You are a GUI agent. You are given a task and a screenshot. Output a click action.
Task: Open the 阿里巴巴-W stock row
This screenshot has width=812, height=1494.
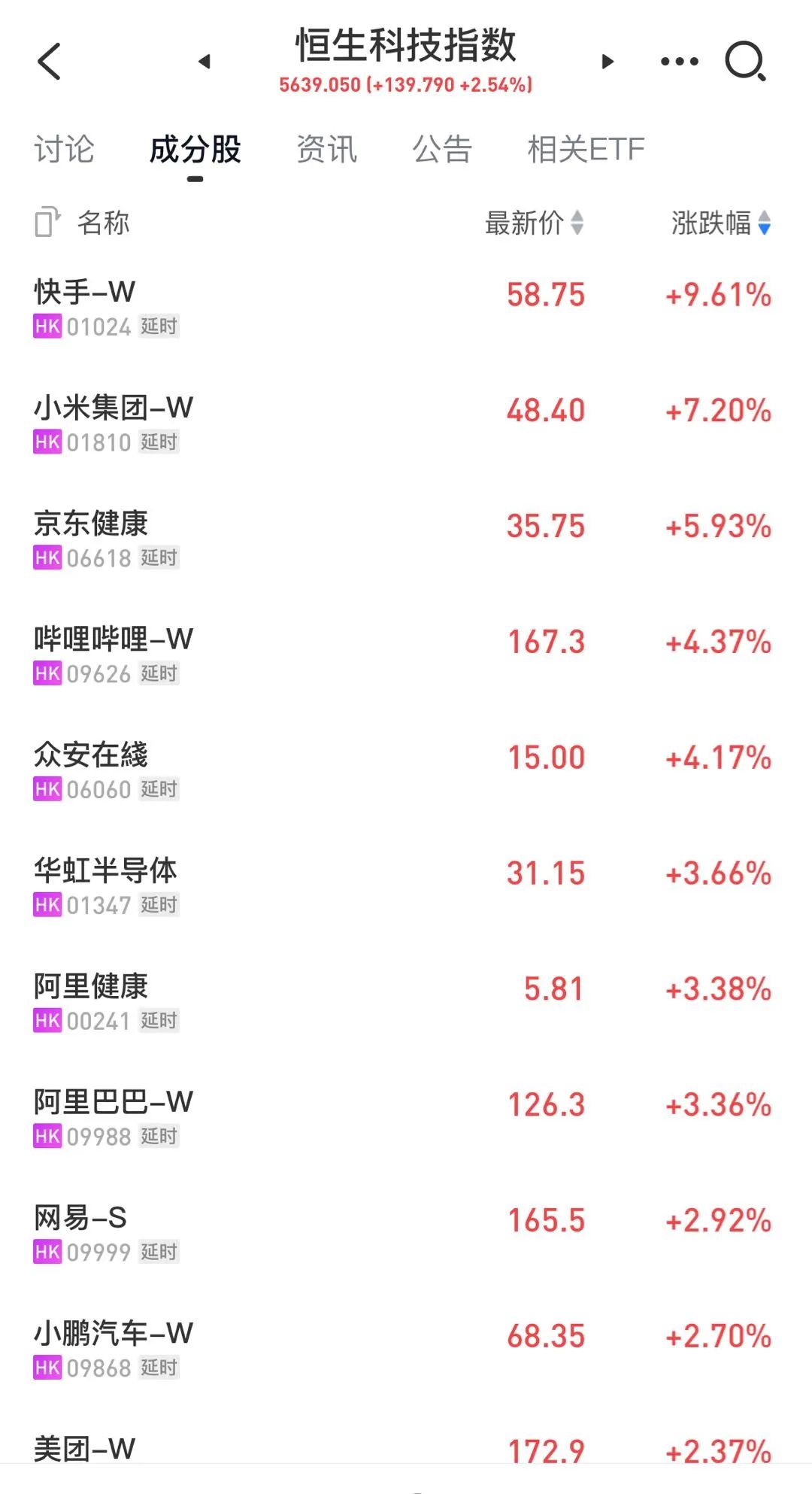click(x=406, y=1118)
